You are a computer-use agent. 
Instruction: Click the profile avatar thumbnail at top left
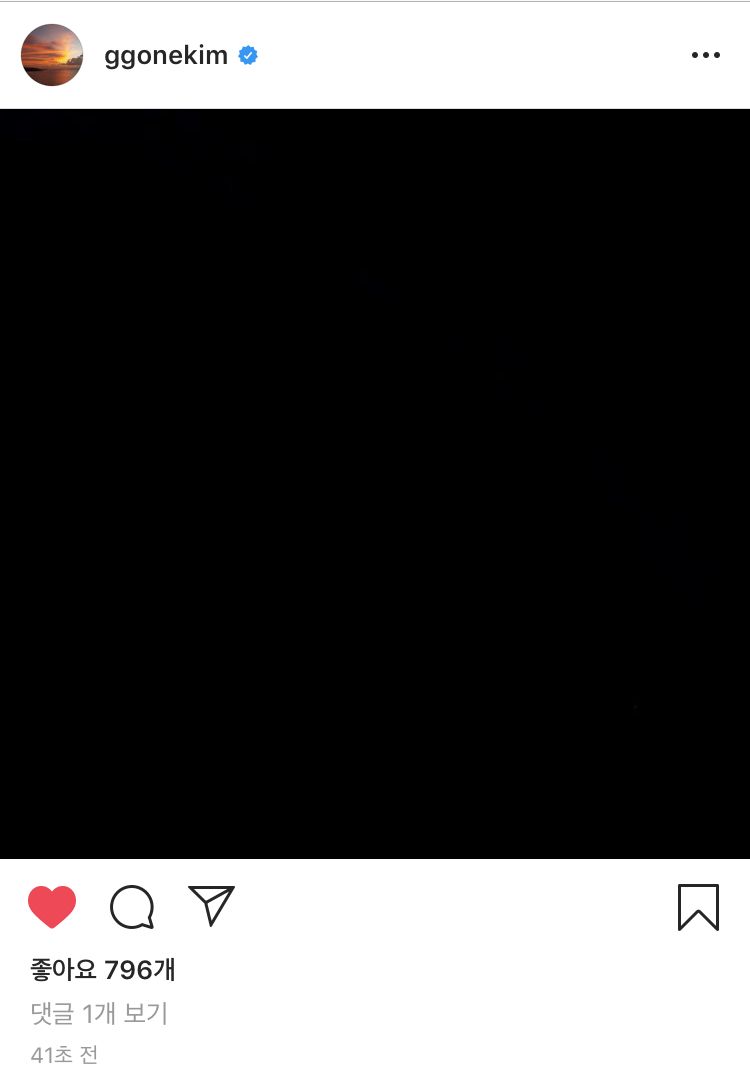(51, 55)
